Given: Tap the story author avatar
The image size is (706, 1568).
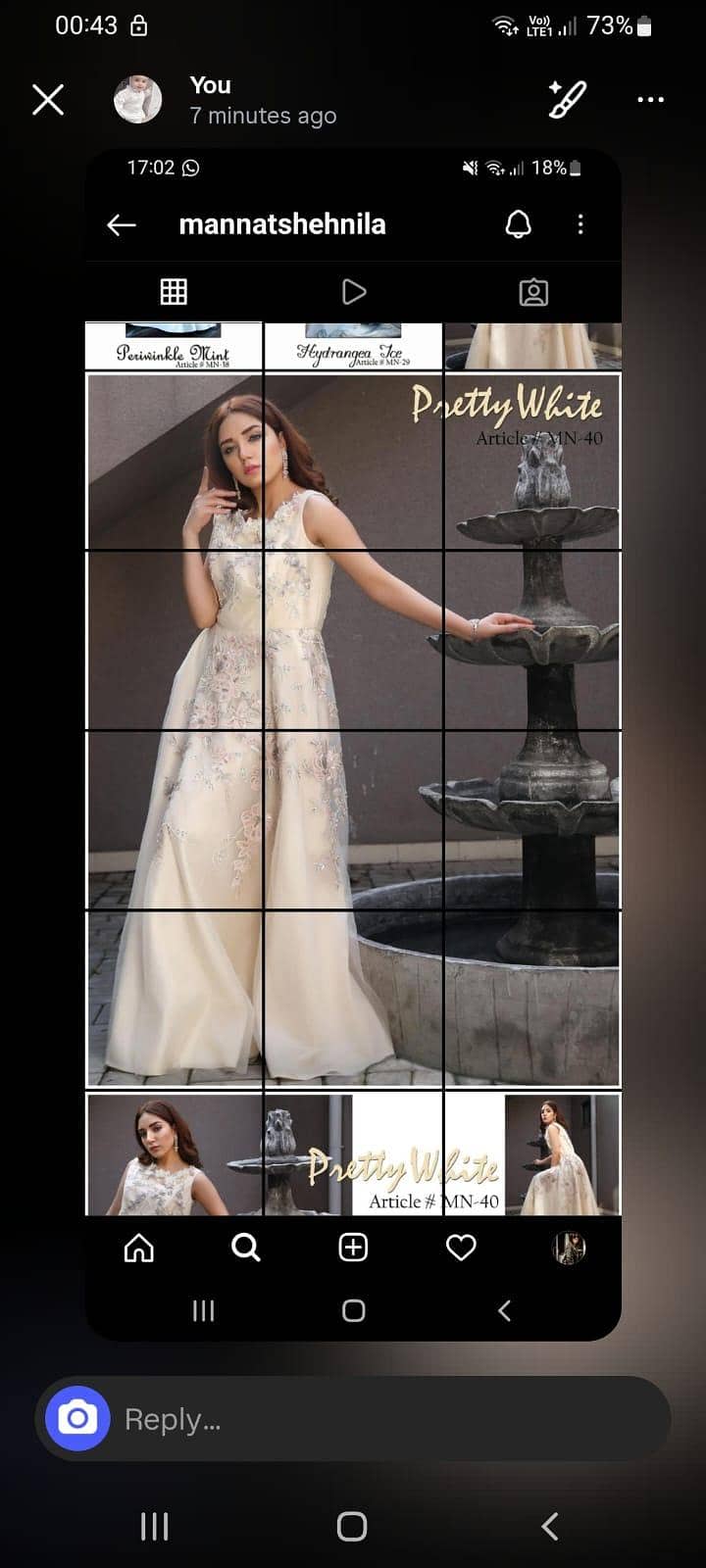Looking at the screenshot, I should pyautogui.click(x=138, y=100).
